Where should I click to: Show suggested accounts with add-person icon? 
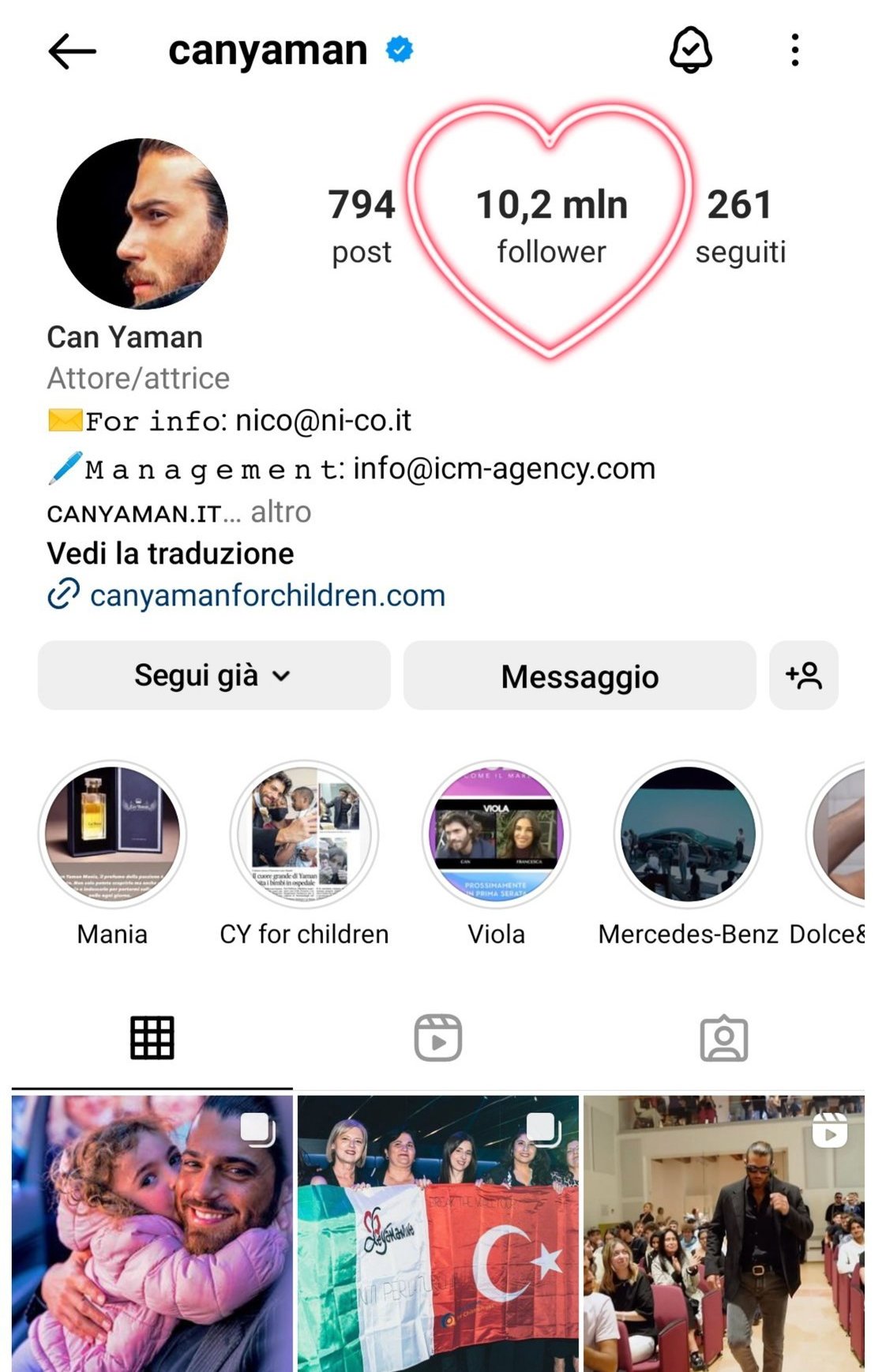tap(803, 676)
